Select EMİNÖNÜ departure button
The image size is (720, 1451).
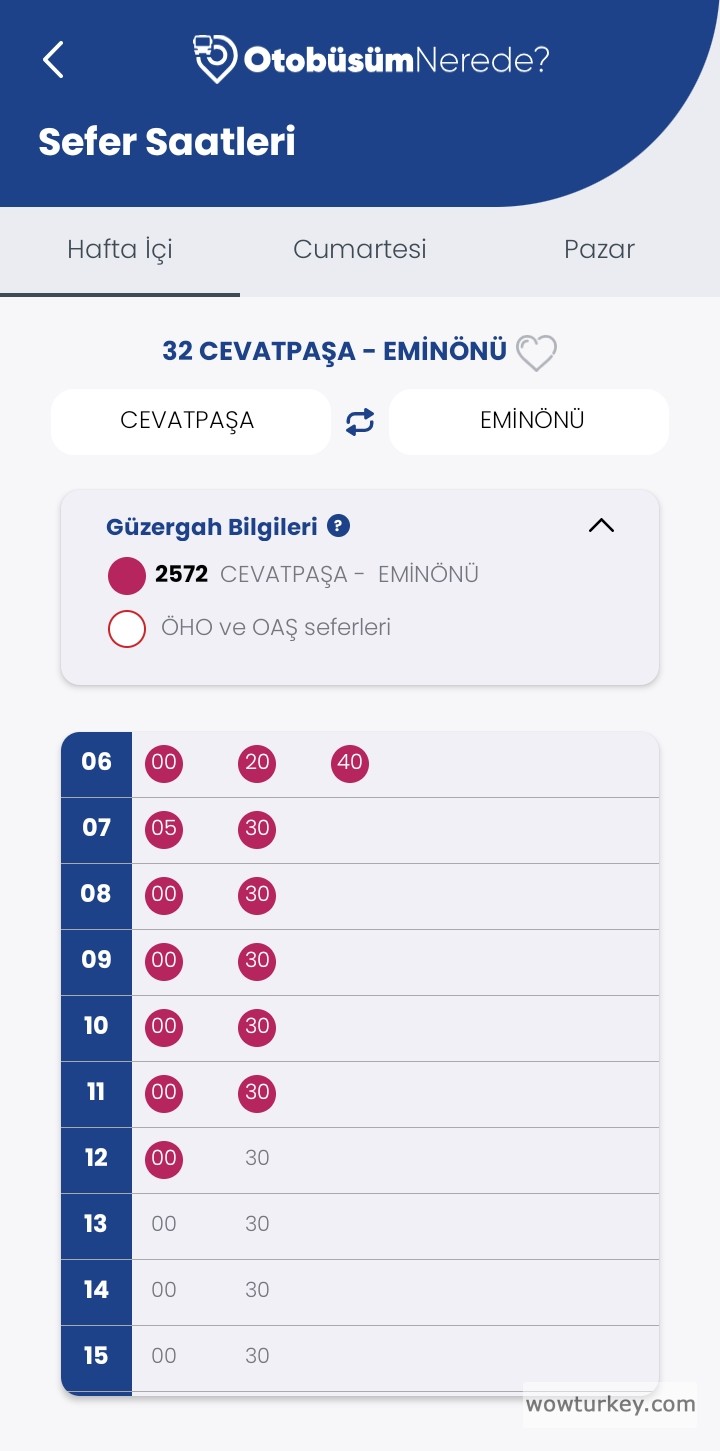pyautogui.click(x=529, y=421)
